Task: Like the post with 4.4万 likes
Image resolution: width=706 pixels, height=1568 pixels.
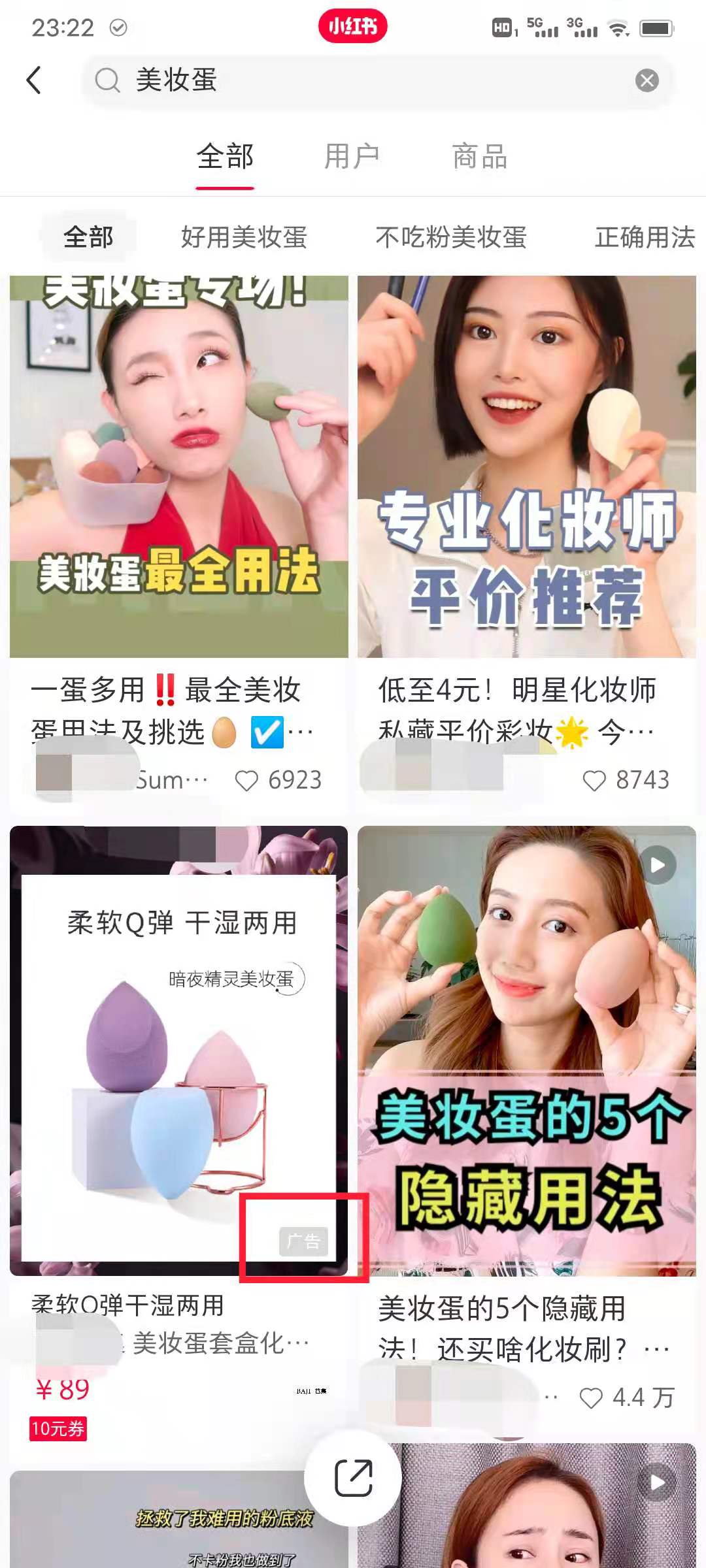Action: click(x=591, y=1397)
